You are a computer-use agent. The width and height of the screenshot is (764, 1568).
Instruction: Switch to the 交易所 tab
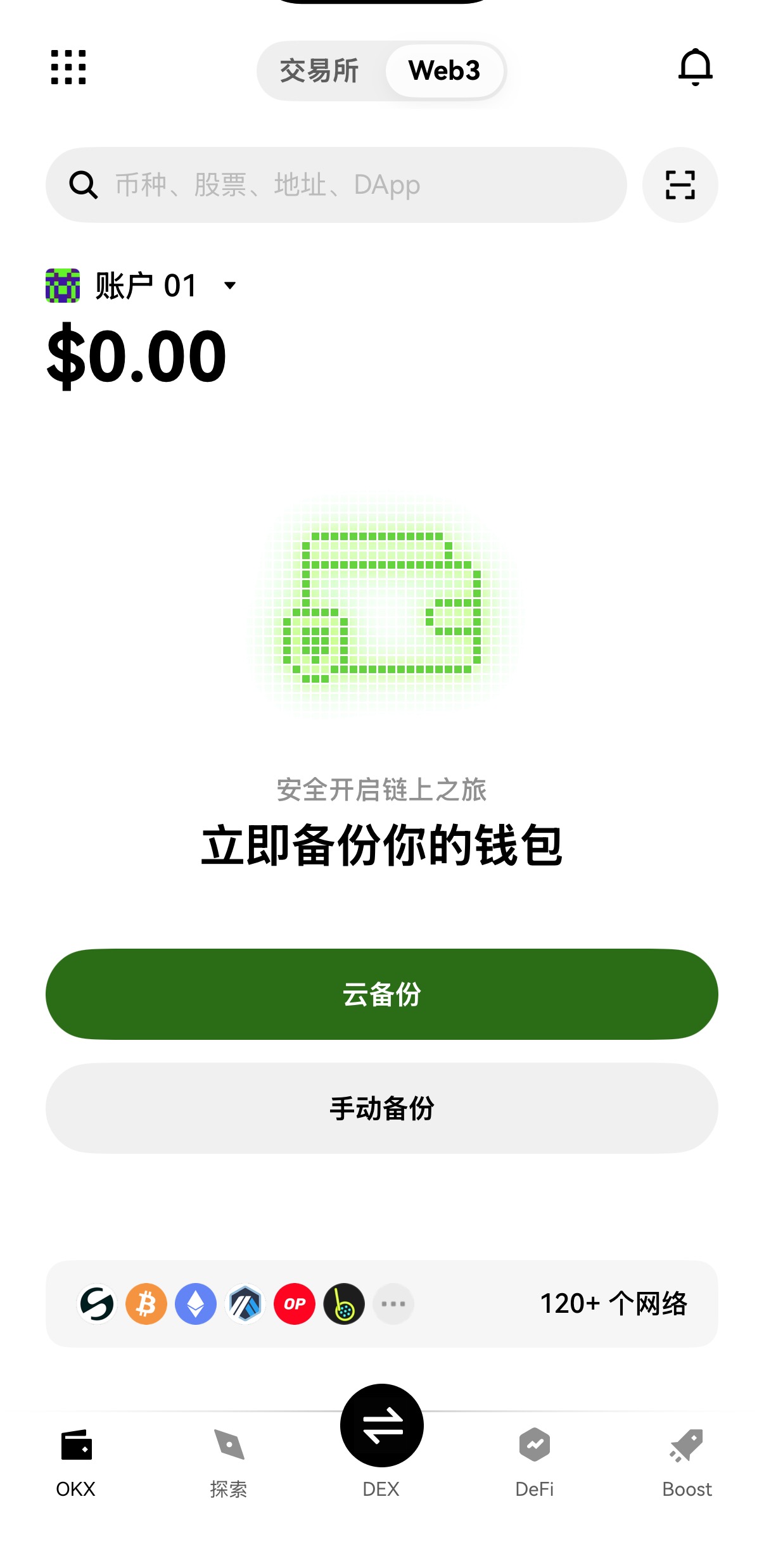(x=319, y=71)
